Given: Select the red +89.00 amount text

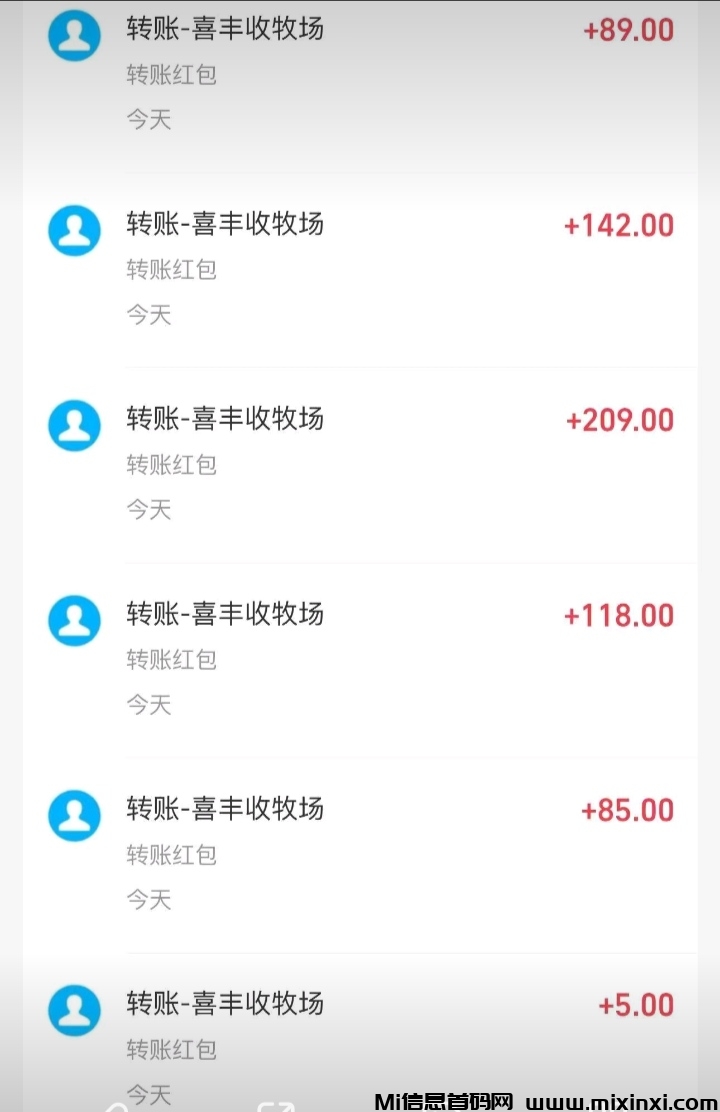Looking at the screenshot, I should [x=630, y=30].
